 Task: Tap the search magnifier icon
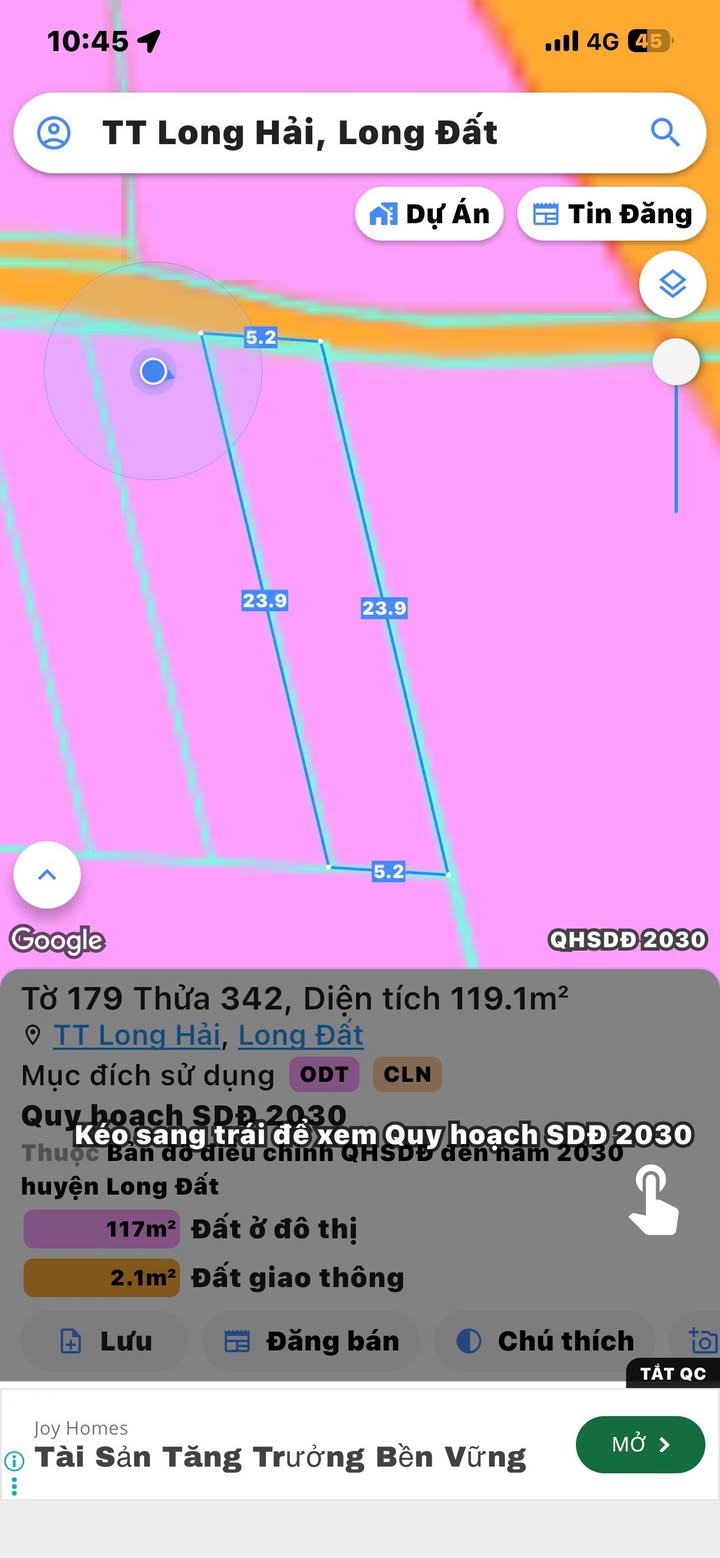click(665, 132)
